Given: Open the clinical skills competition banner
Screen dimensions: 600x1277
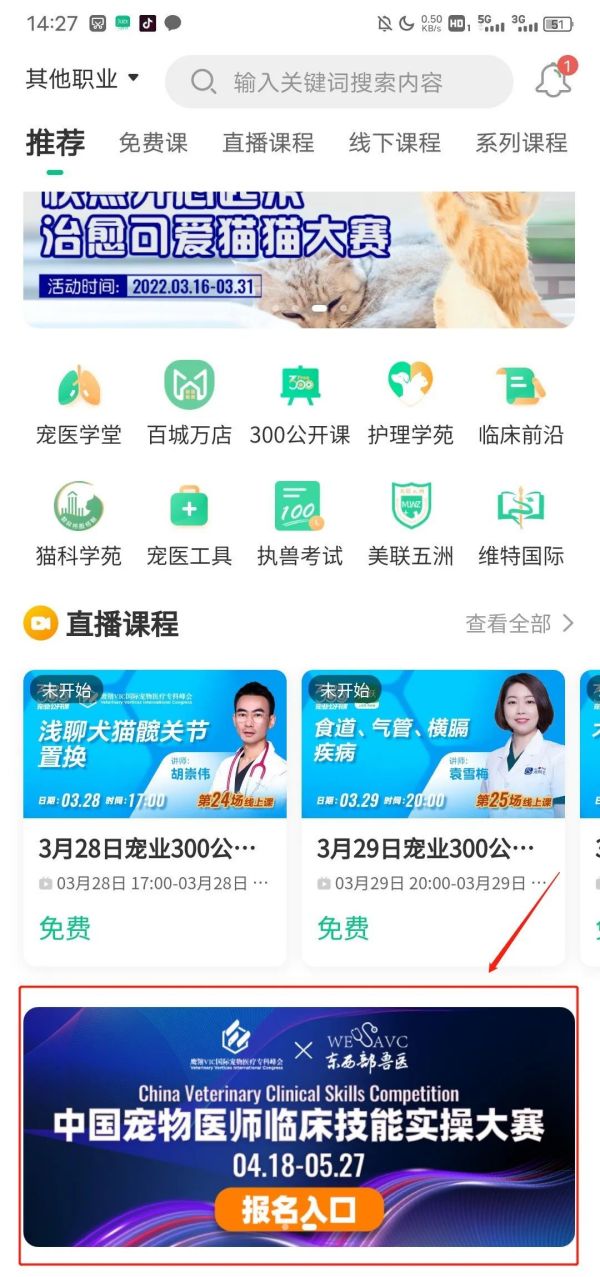Looking at the screenshot, I should coord(299,1126).
